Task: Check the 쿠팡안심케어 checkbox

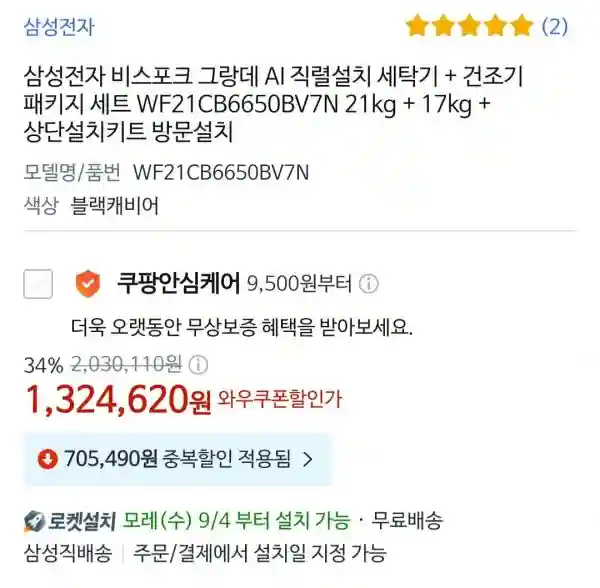Action: (38, 284)
